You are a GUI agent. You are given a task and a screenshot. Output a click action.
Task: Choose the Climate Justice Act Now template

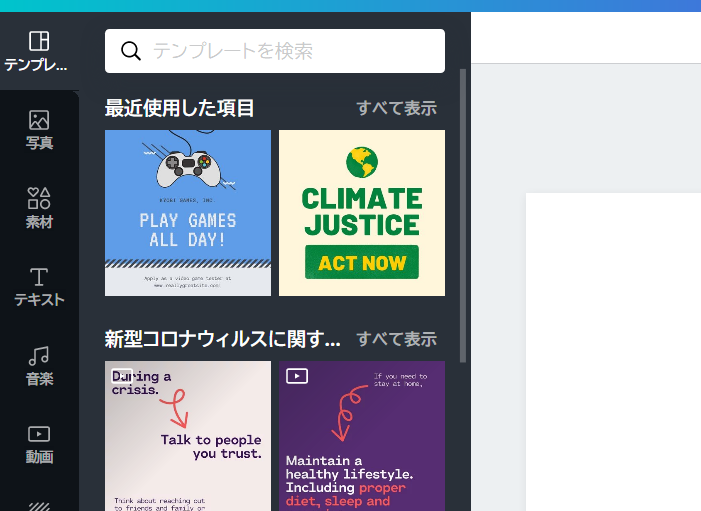point(362,213)
